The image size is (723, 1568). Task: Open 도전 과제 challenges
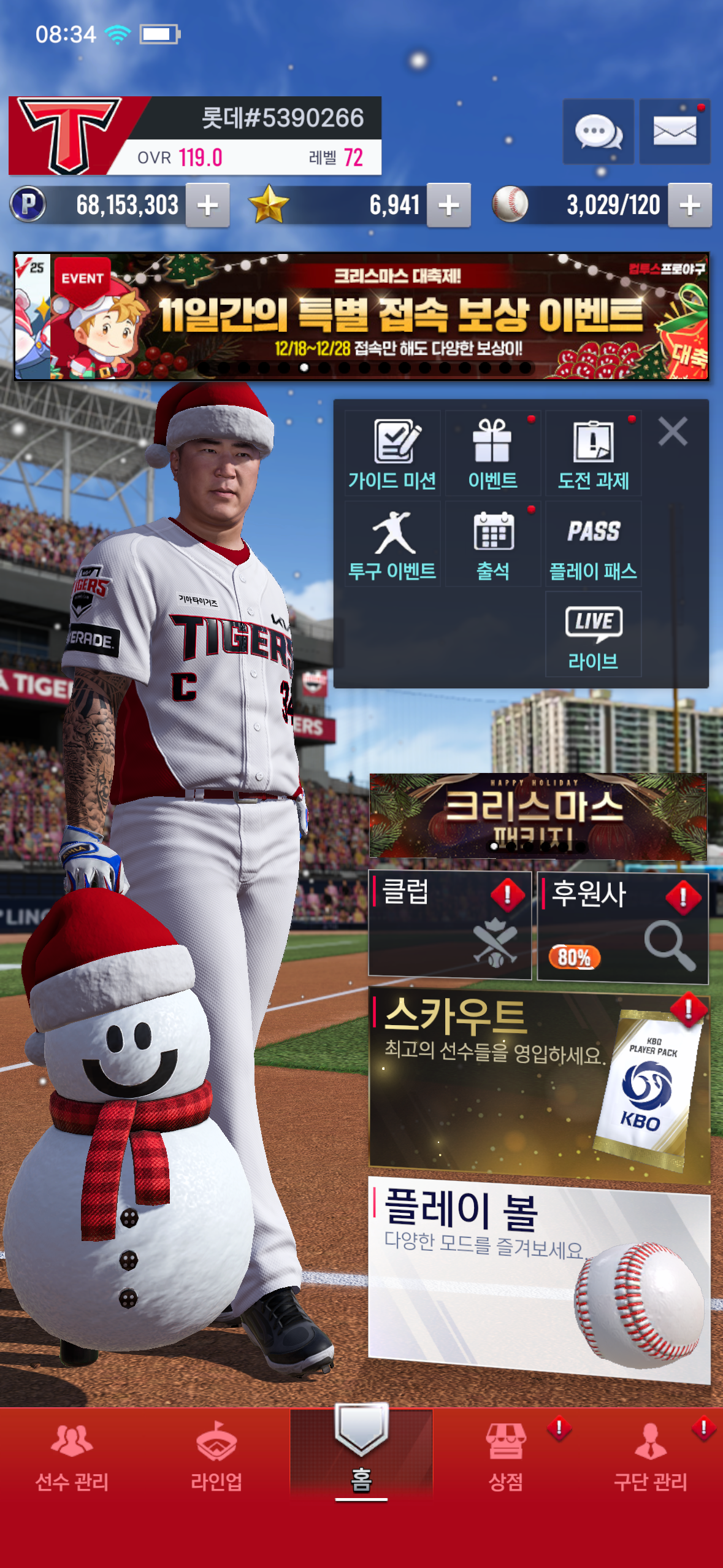[x=593, y=454]
